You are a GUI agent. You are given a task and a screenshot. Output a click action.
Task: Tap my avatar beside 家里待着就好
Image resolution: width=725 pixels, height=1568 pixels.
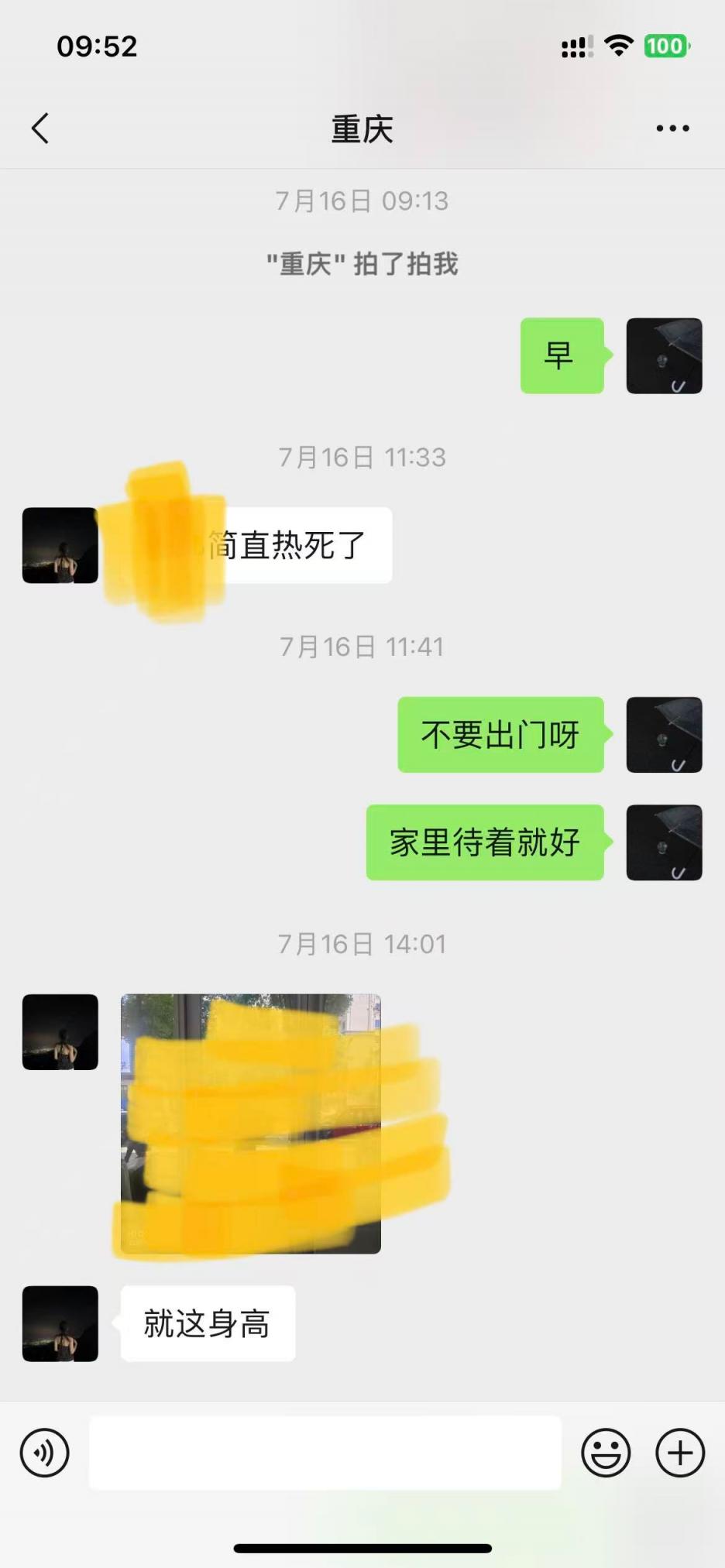[x=664, y=842]
